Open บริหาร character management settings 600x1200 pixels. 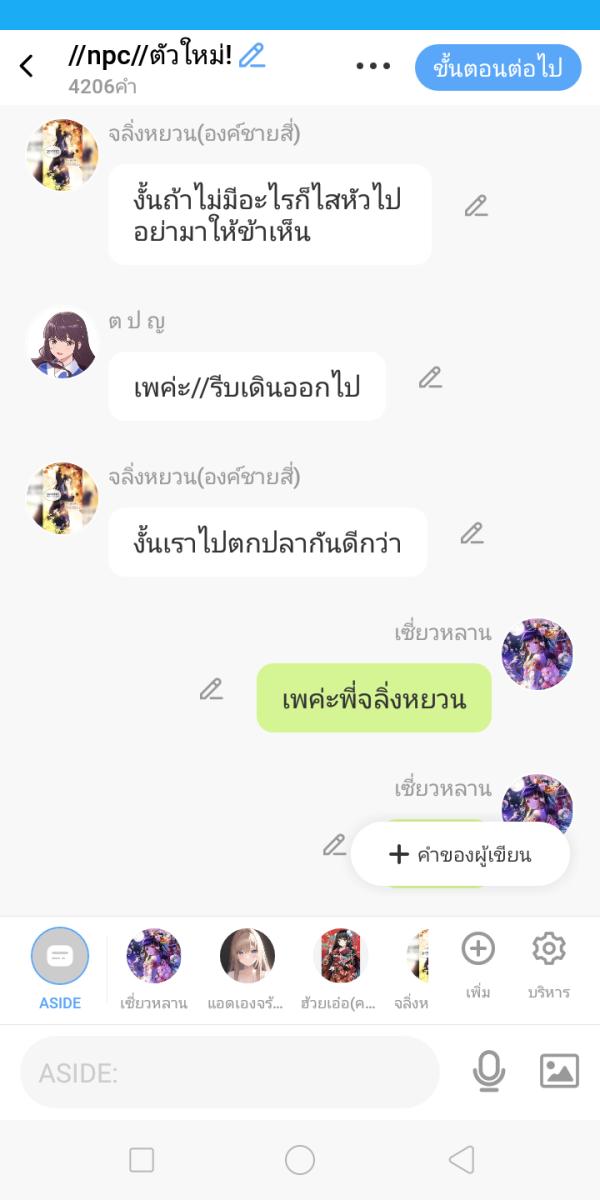549,964
